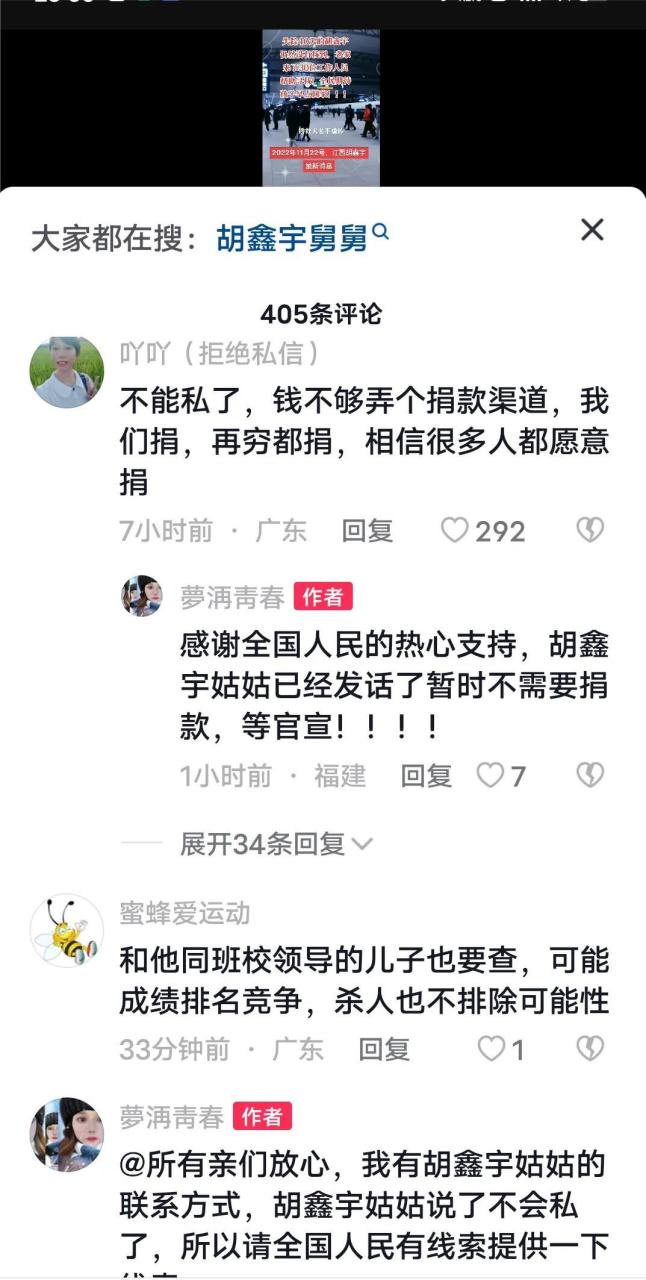Like the comment by 蜜蜂爱运动
The image size is (646, 1280).
pos(491,1048)
